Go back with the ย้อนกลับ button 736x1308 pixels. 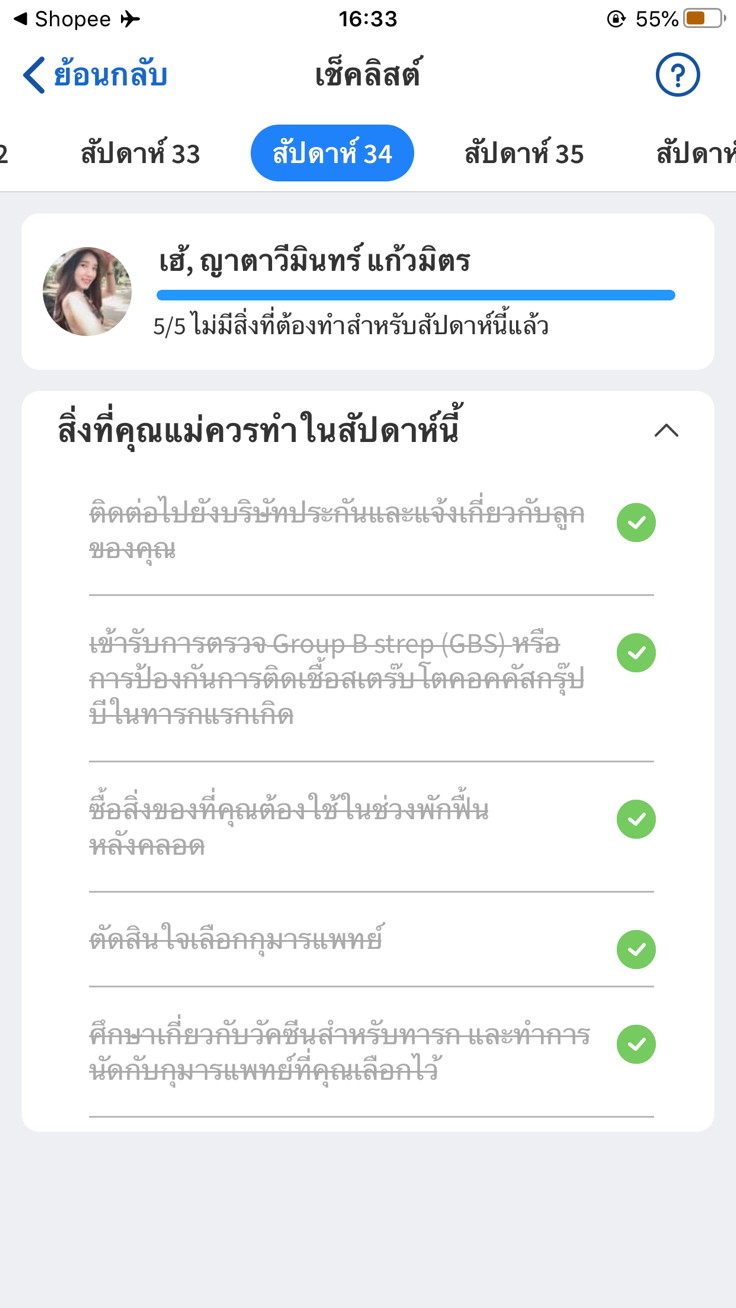95,75
